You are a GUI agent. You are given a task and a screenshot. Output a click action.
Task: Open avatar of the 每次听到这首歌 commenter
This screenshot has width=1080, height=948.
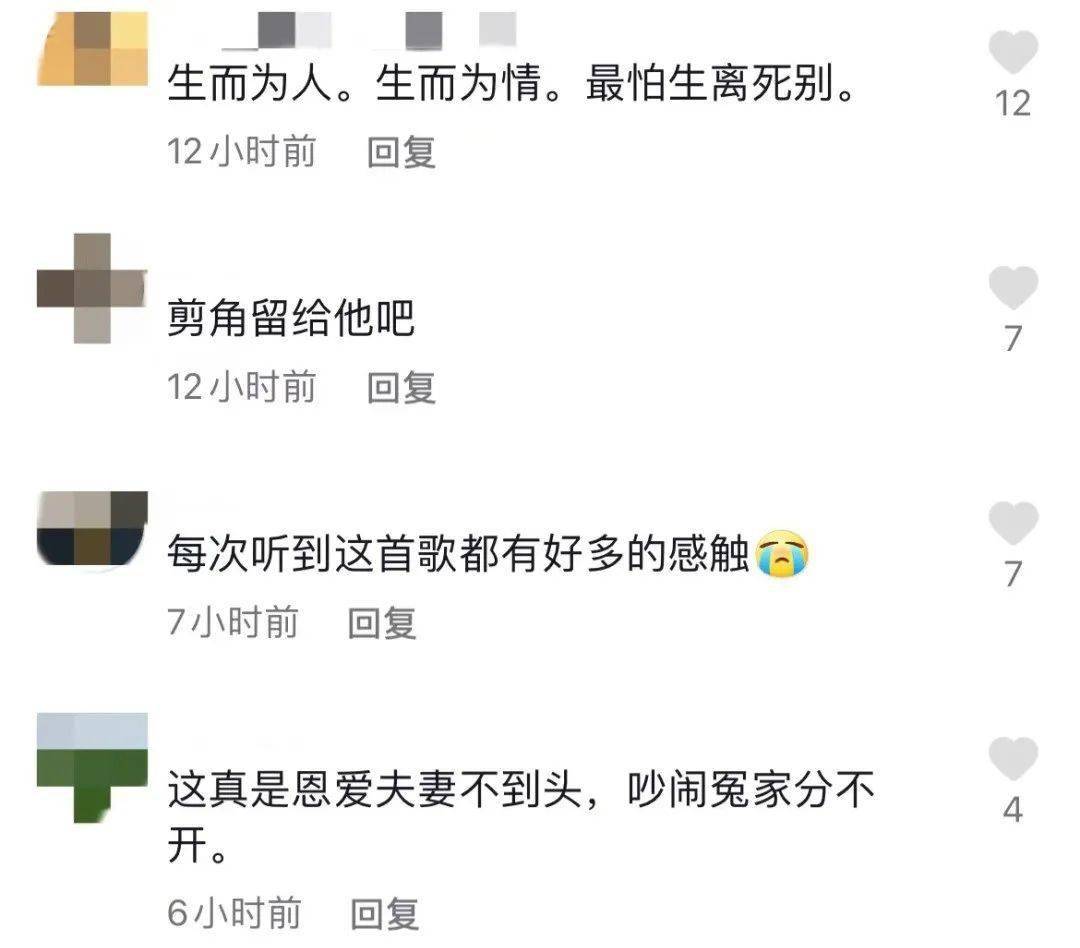click(x=92, y=530)
